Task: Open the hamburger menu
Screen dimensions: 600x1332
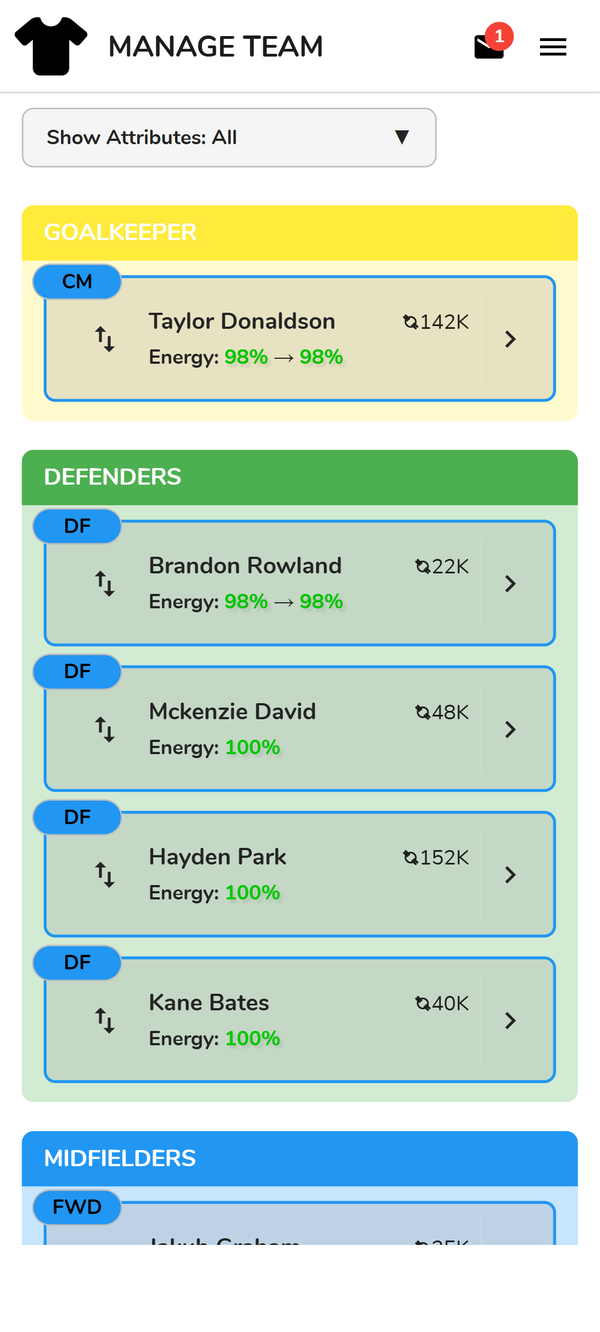Action: [x=553, y=47]
